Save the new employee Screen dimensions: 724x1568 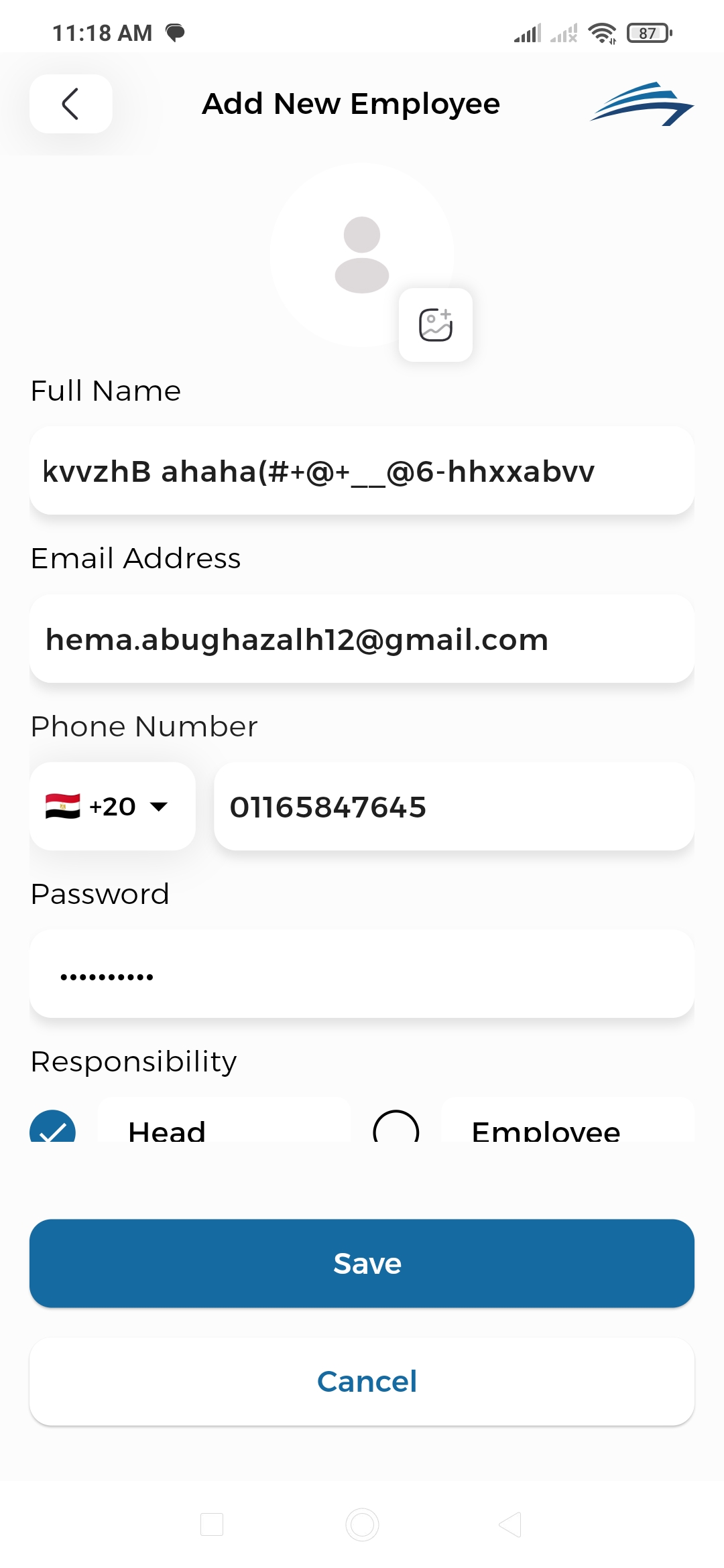click(x=362, y=1264)
